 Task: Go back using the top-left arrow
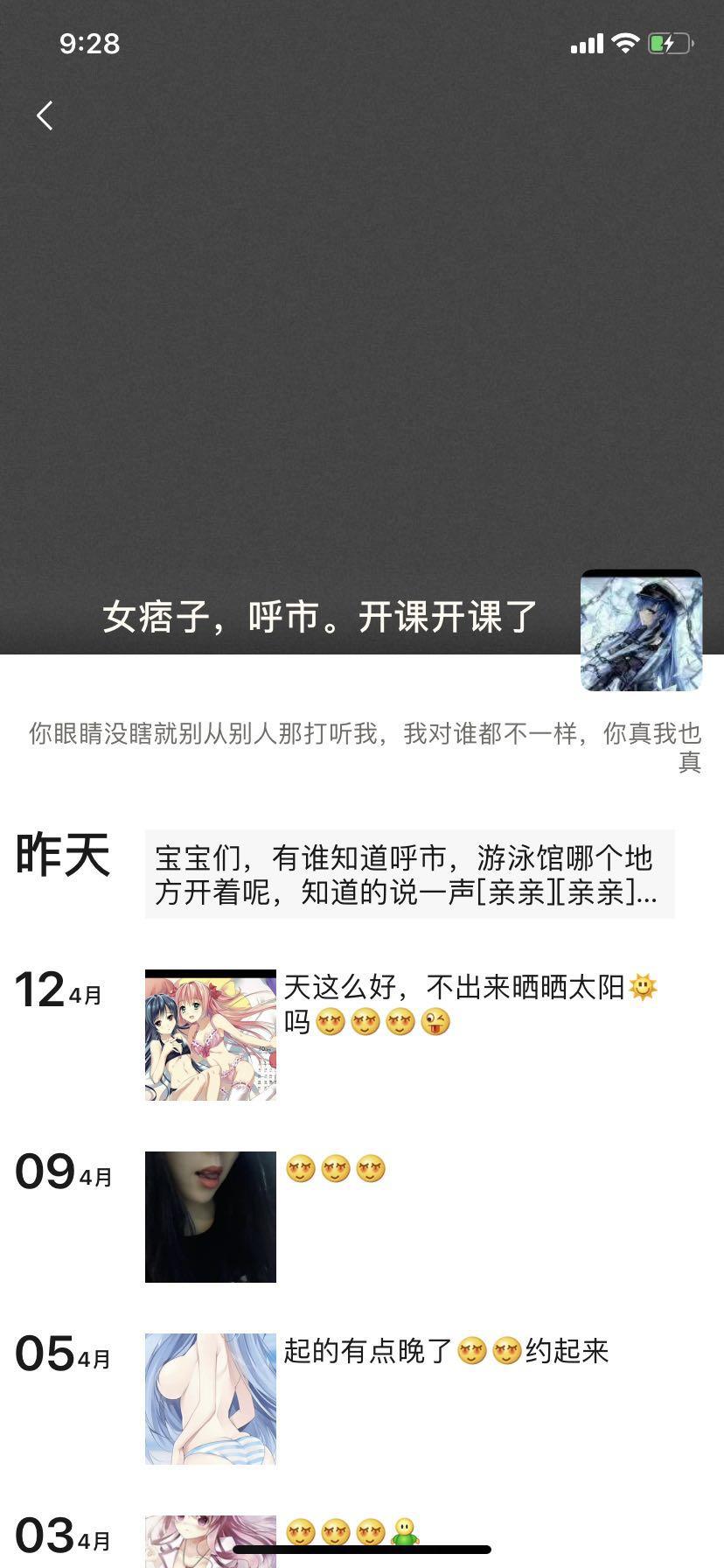45,115
